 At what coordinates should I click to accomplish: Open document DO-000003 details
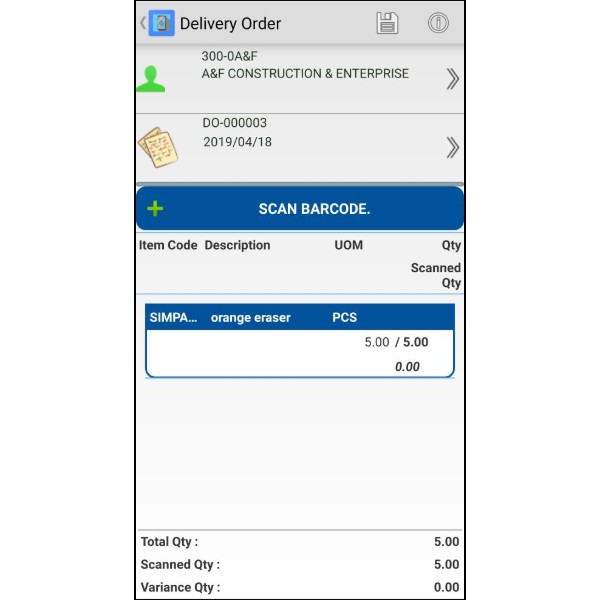[x=300, y=148]
